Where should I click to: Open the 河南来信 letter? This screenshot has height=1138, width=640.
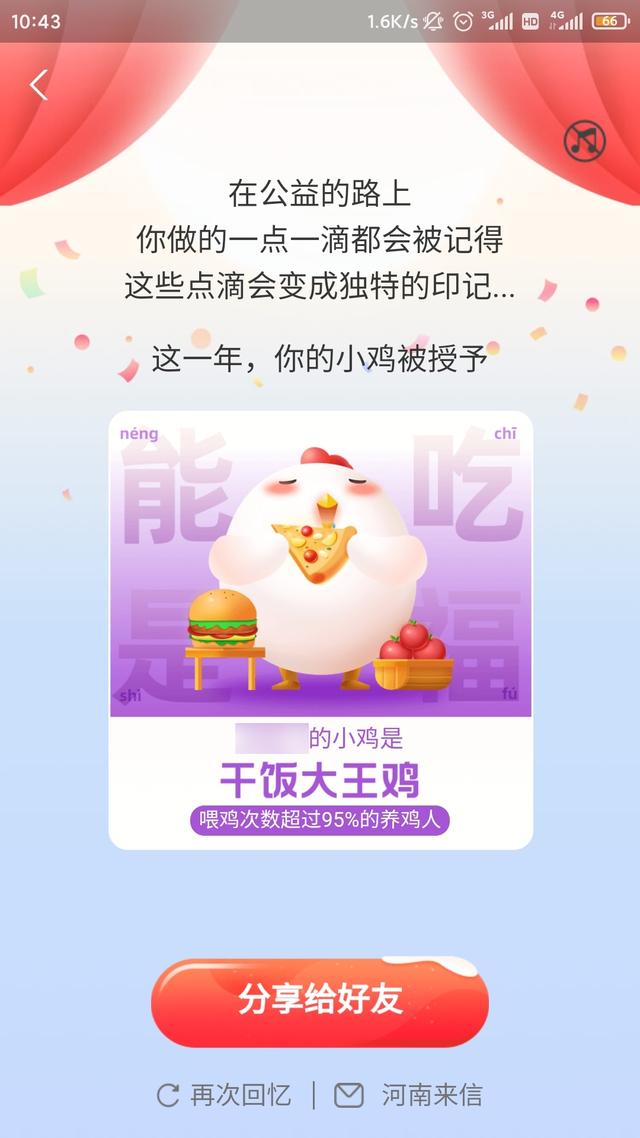click(x=408, y=1095)
